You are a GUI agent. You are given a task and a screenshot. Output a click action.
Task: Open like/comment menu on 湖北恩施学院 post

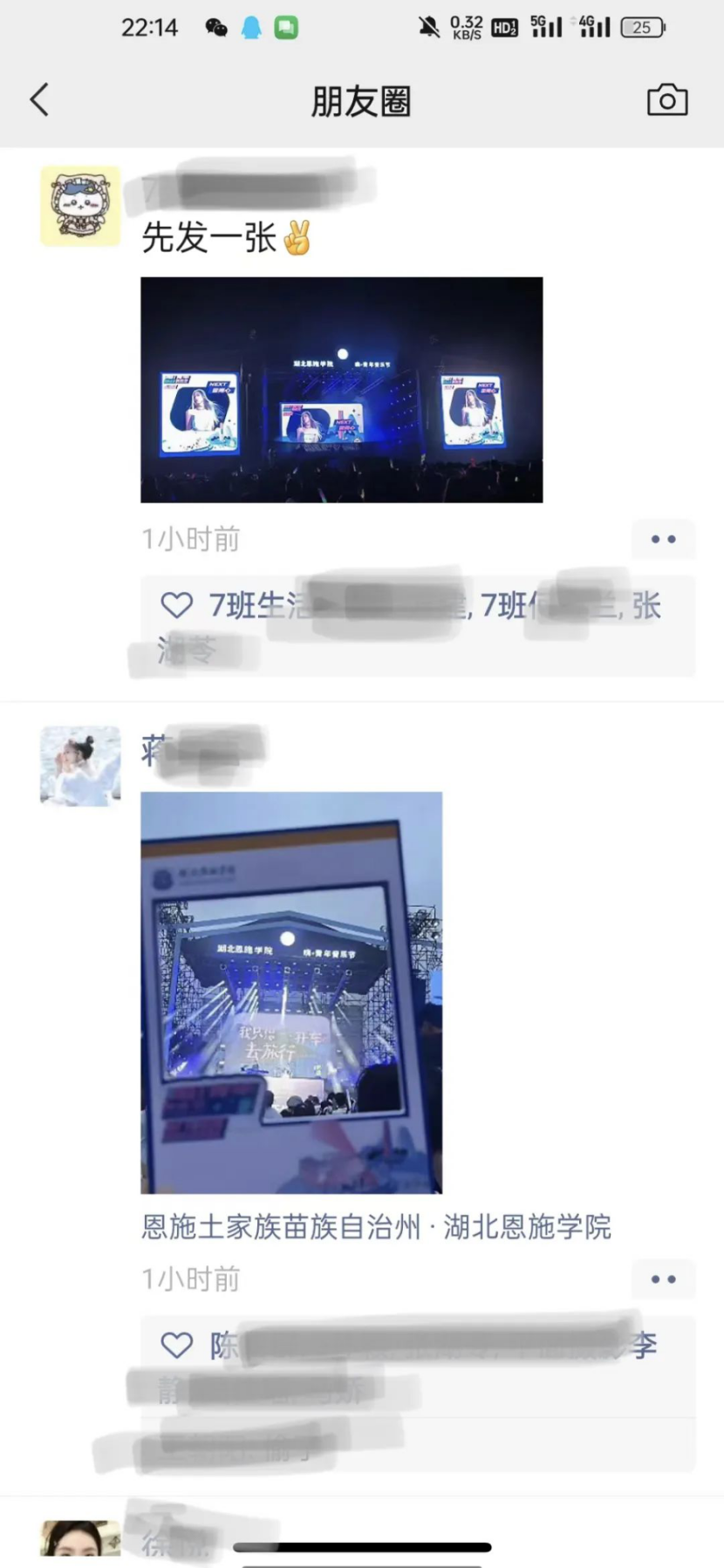[x=663, y=1279]
